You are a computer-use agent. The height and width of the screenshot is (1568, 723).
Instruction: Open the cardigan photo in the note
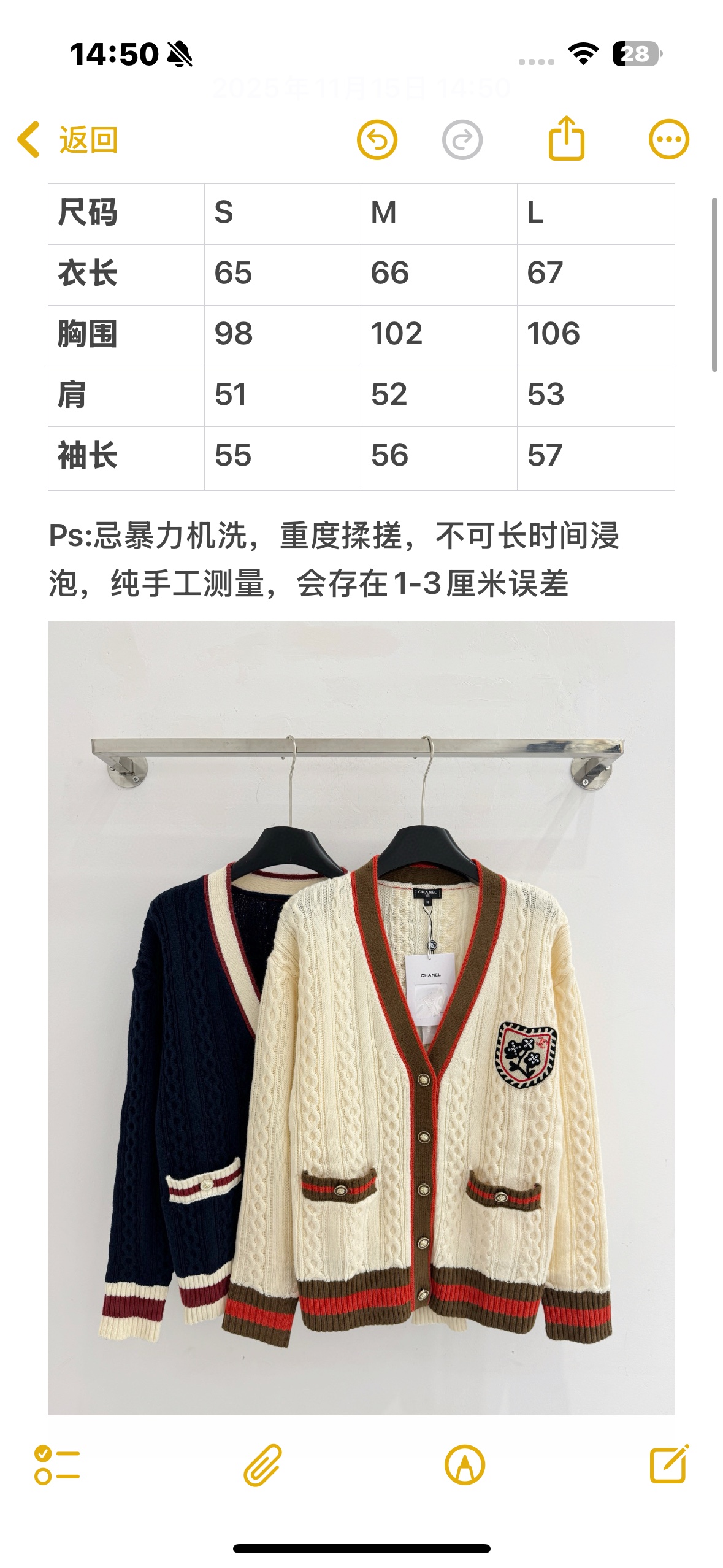point(361,1018)
